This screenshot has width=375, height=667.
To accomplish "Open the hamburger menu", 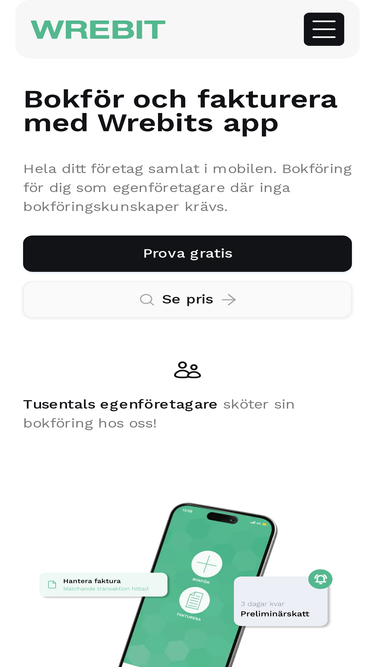I will click(x=324, y=29).
